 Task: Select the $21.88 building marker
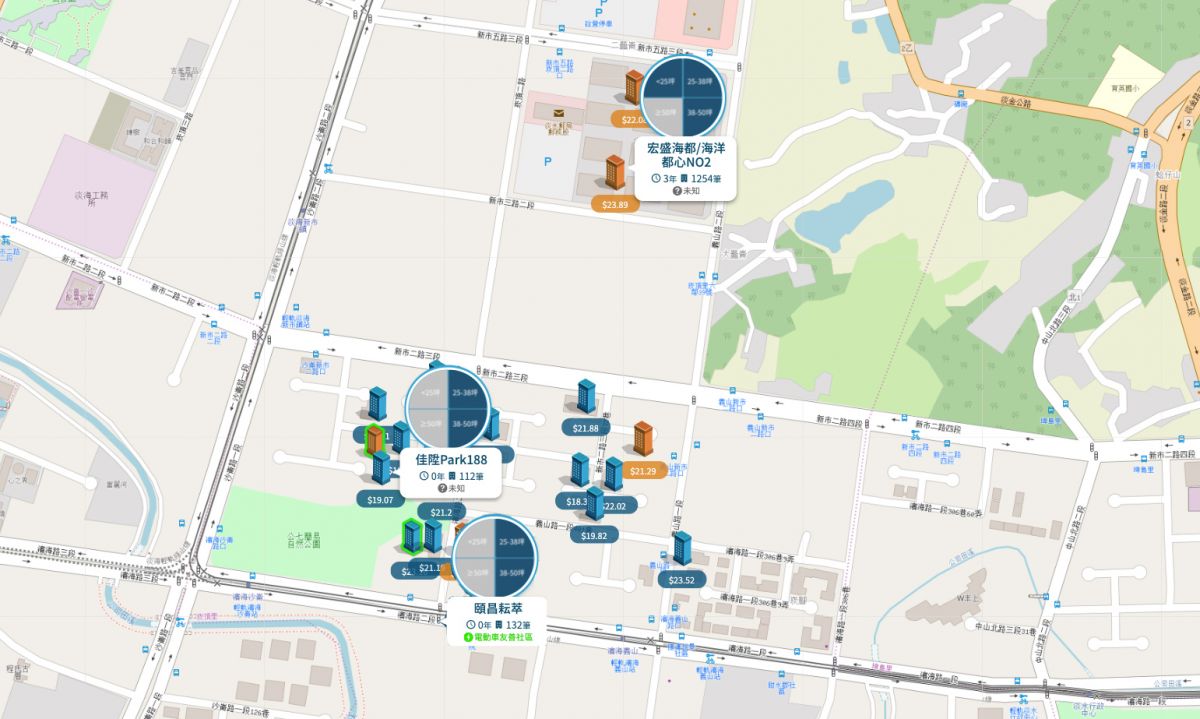586,427
